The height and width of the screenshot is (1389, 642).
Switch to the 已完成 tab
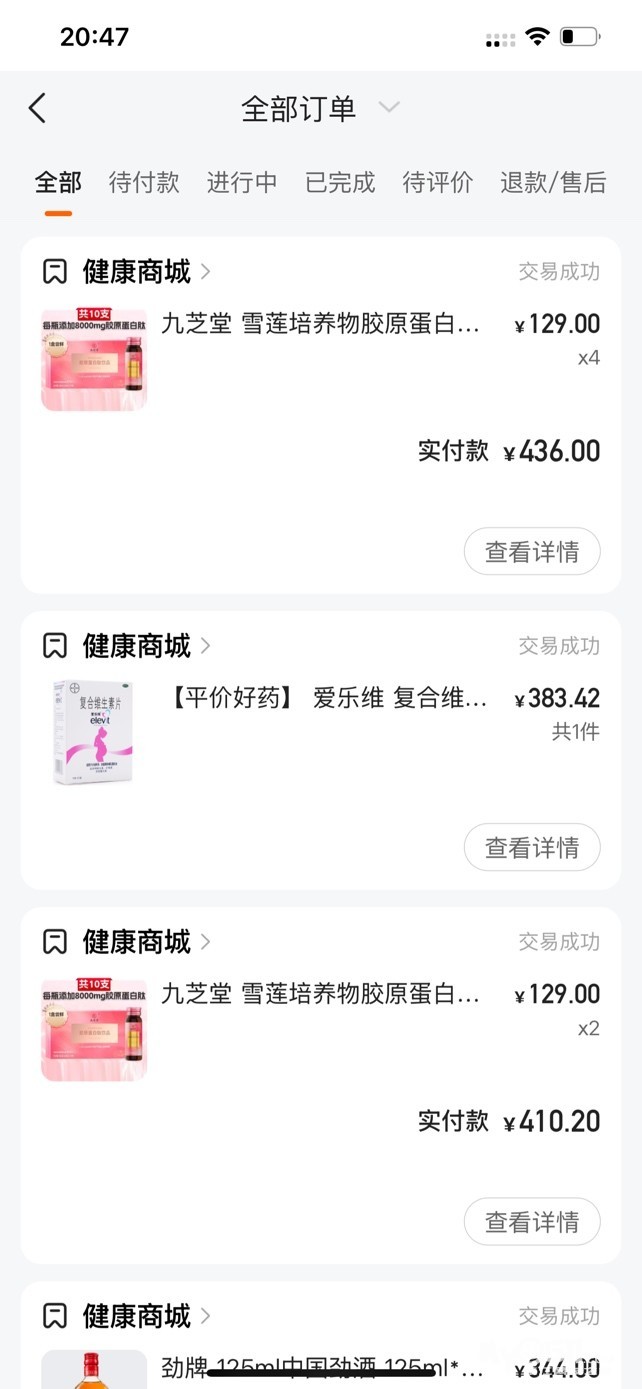click(340, 183)
